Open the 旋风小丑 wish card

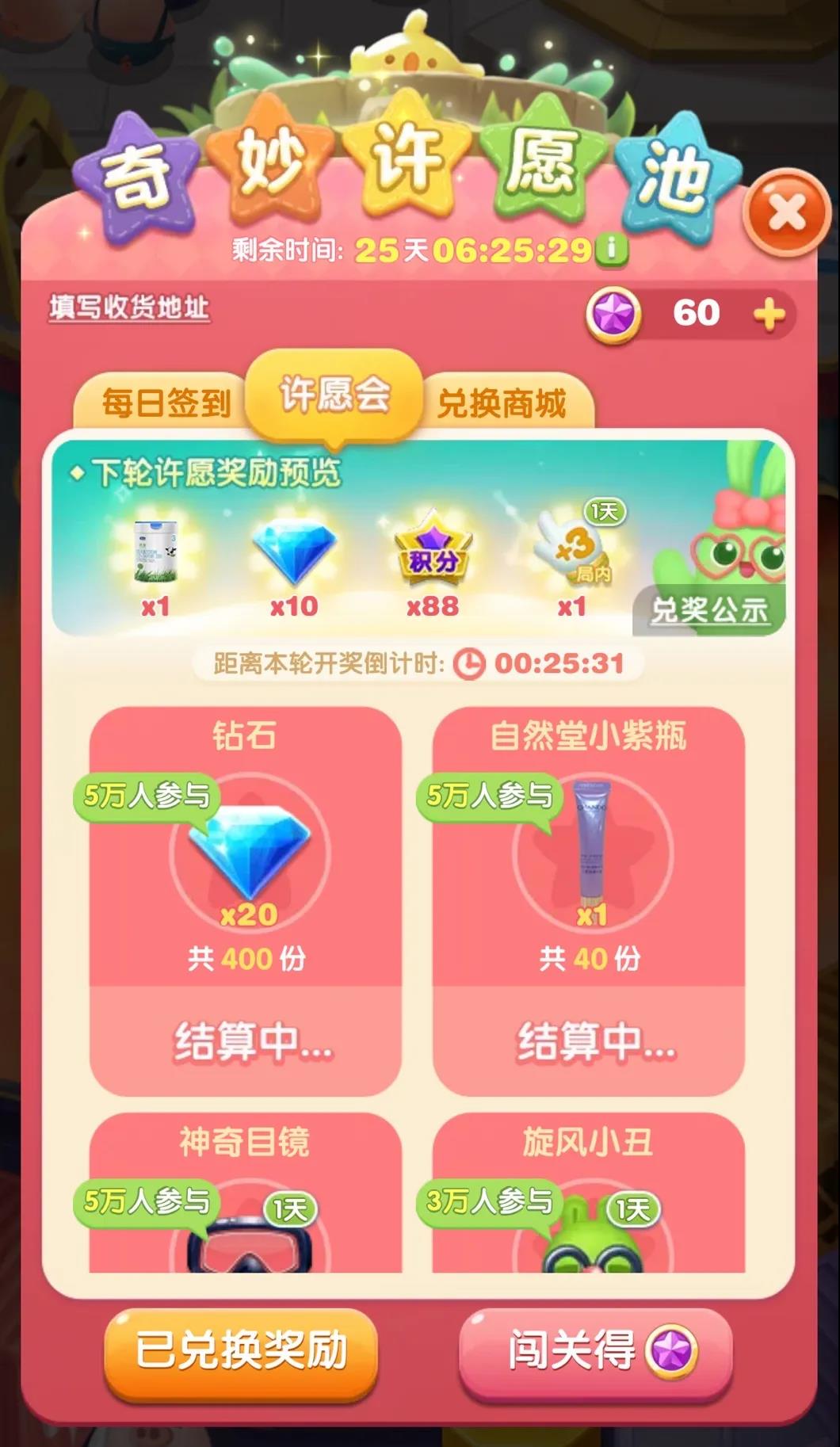click(588, 1197)
